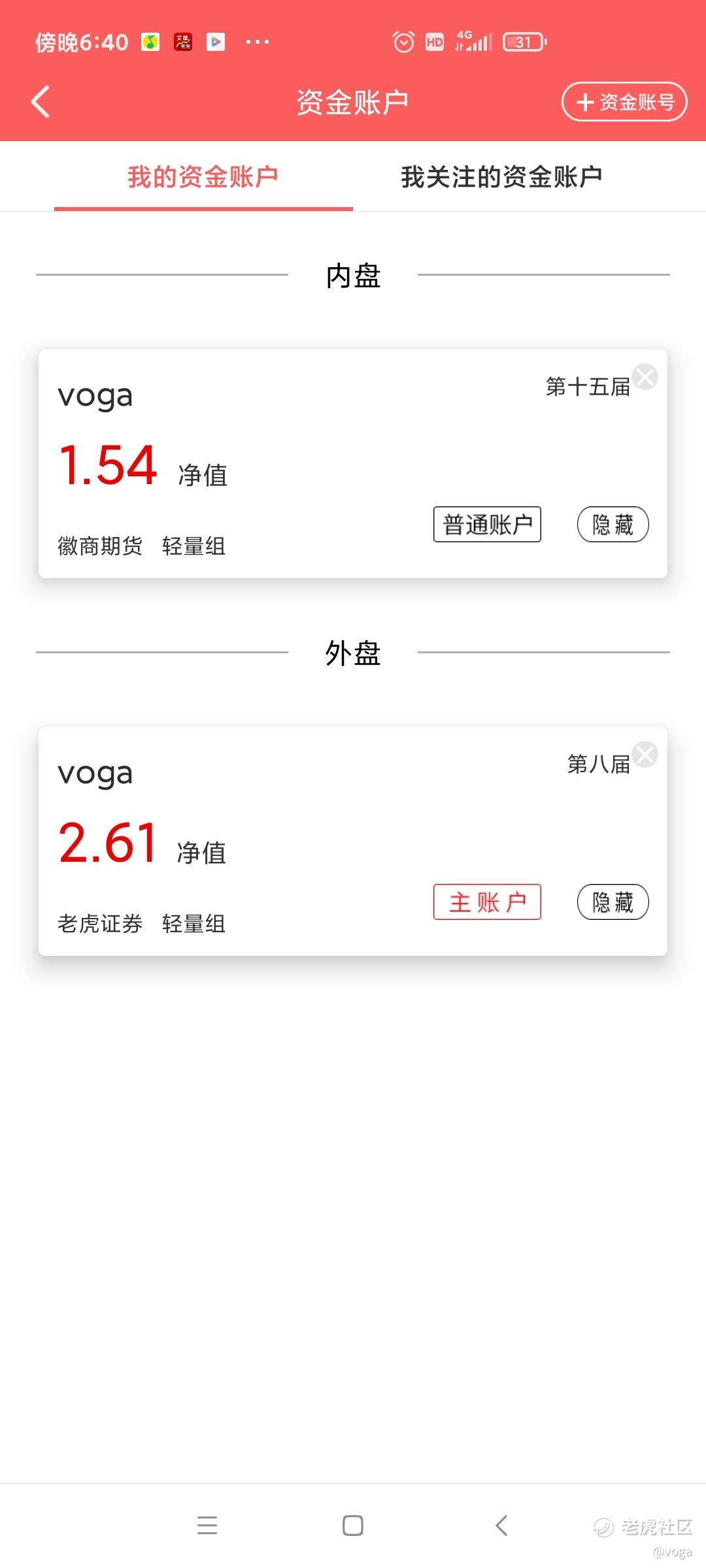Open the system recent apps menu
This screenshot has width=706, height=1568.
[x=207, y=1526]
